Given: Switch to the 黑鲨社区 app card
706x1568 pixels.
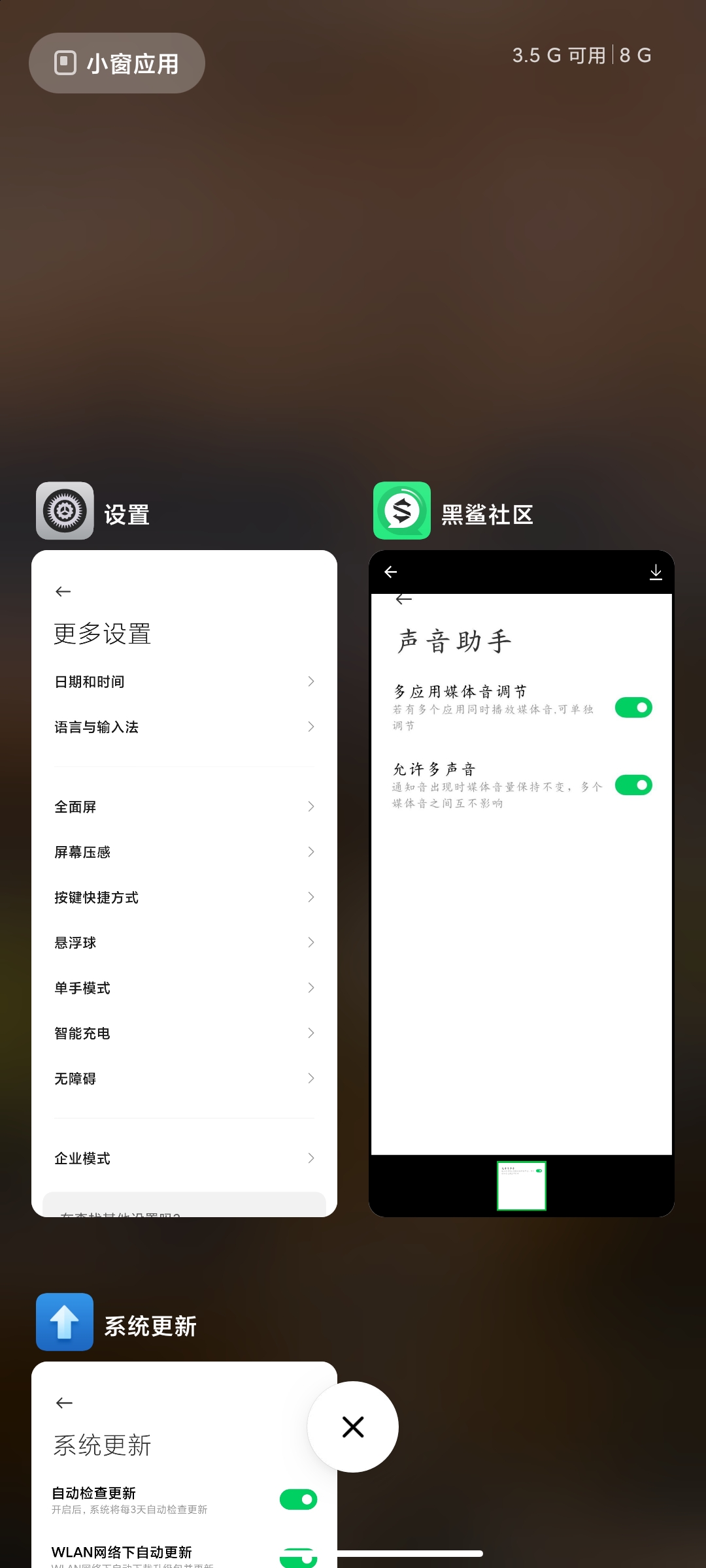Looking at the screenshot, I should tap(521, 883).
